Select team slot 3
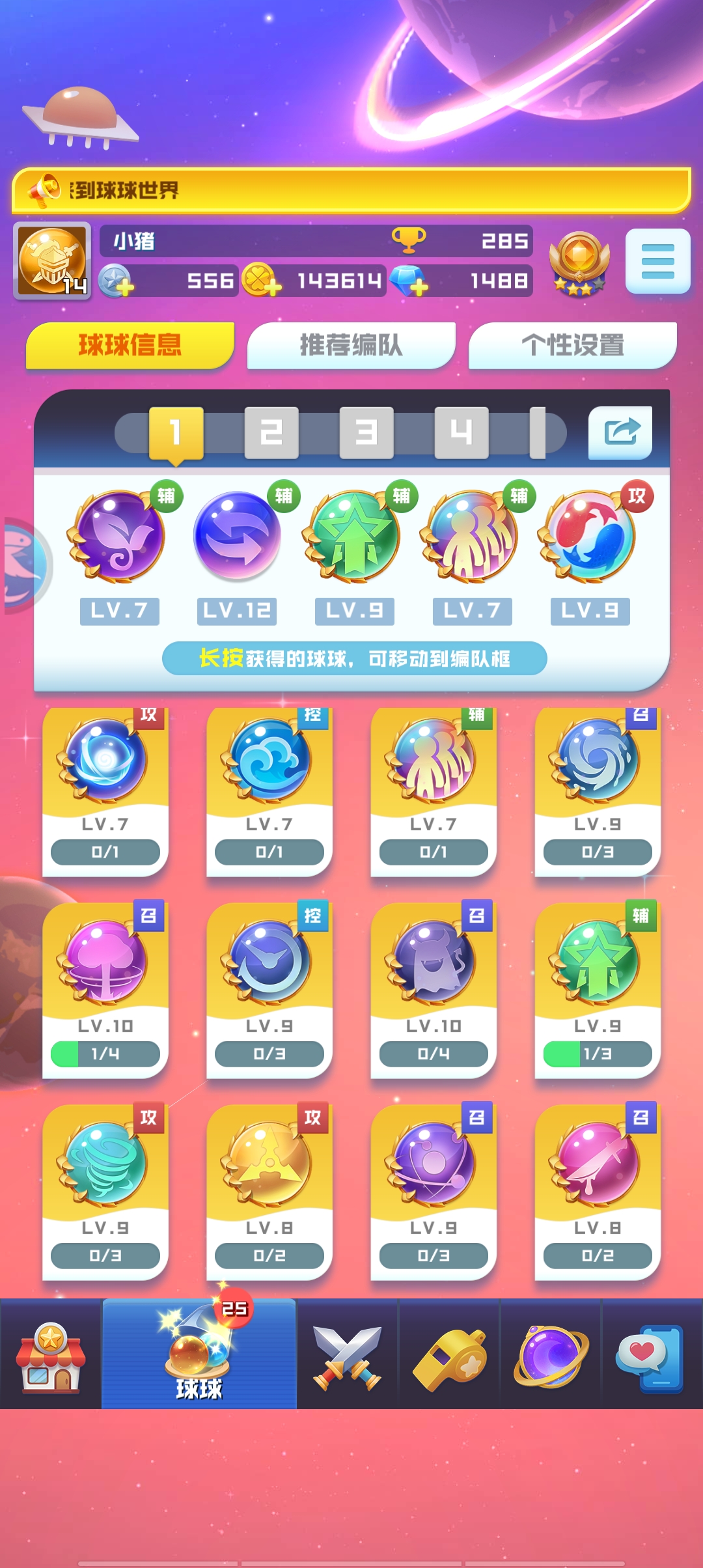703x1568 pixels. (366, 432)
